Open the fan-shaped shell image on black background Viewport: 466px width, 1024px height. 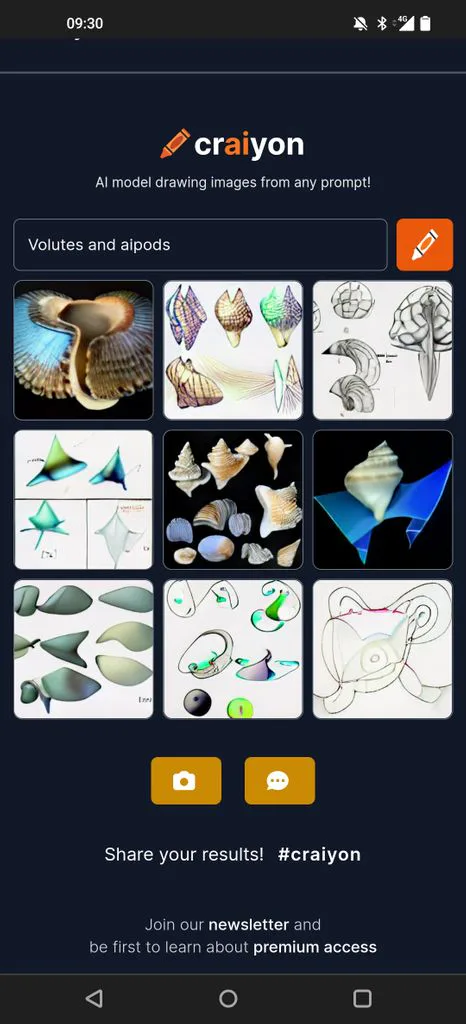[84, 350]
